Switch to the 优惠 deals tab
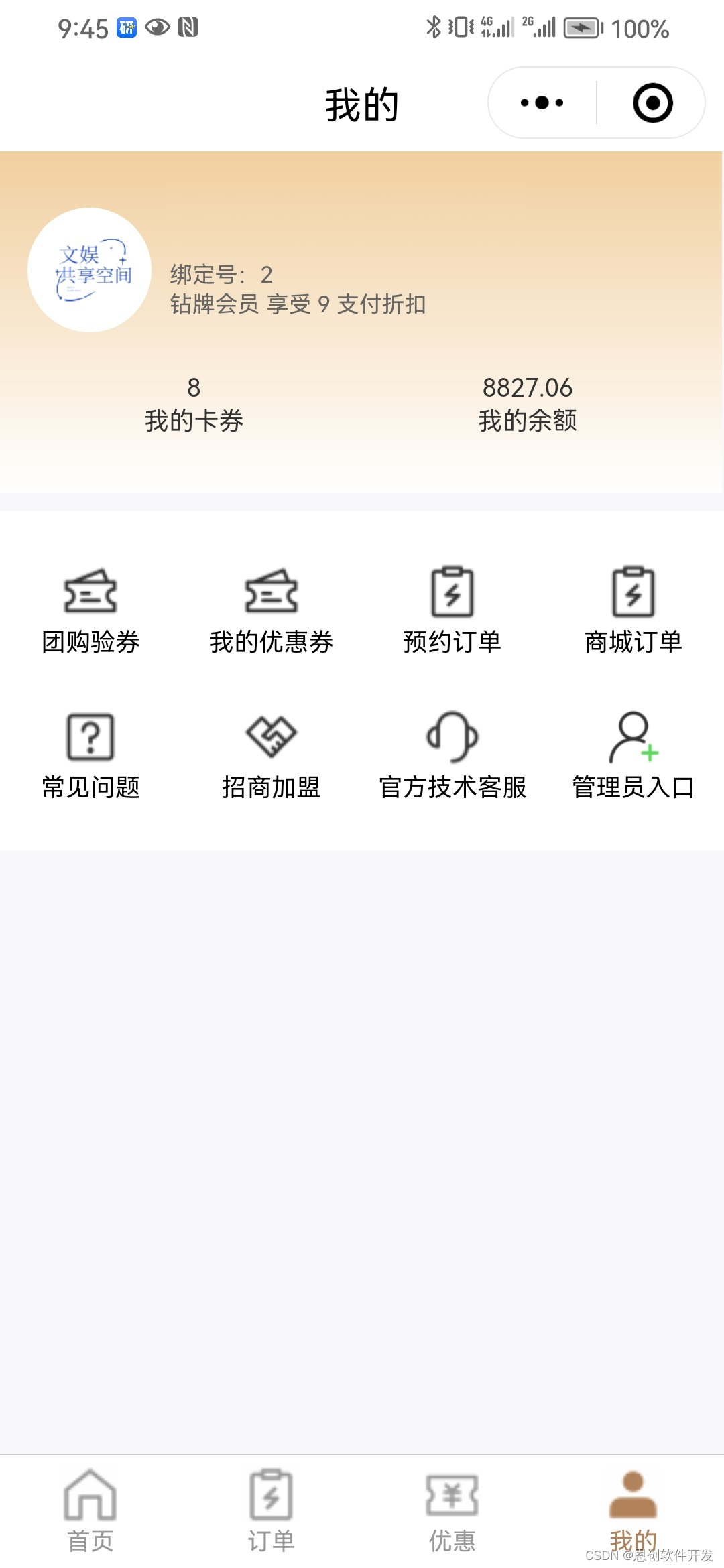 (452, 1511)
